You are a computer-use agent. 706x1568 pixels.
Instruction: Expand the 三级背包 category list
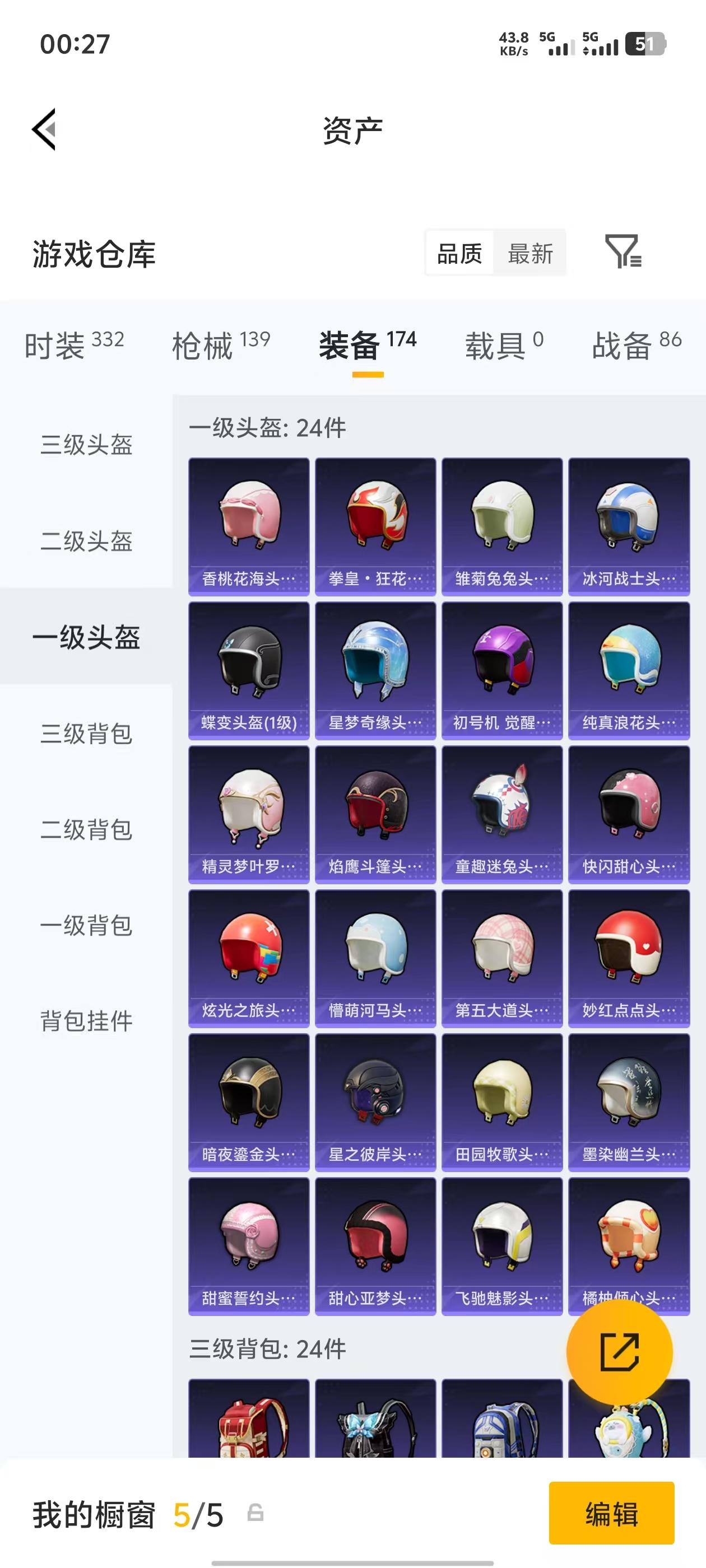point(86,735)
